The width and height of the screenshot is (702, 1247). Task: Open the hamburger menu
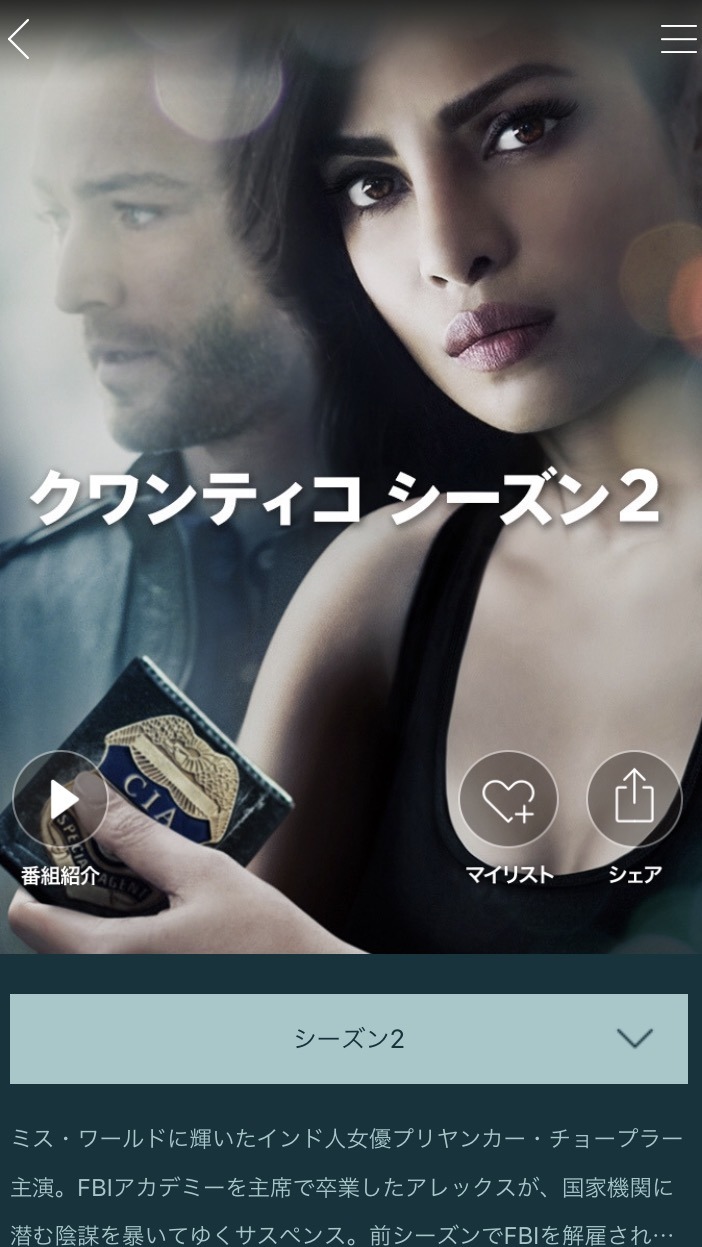click(678, 39)
